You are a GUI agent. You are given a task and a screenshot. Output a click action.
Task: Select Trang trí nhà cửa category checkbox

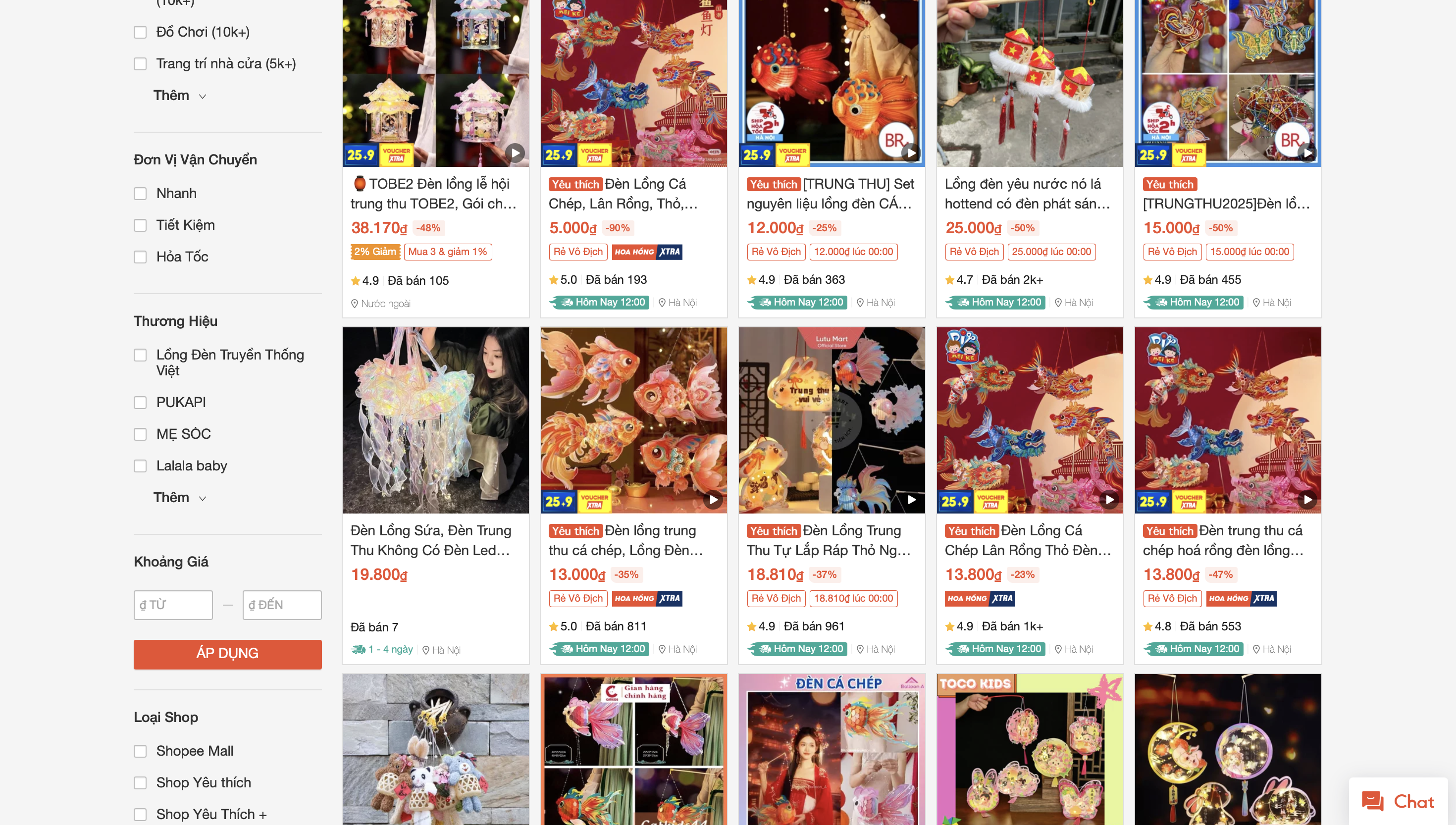click(x=140, y=64)
